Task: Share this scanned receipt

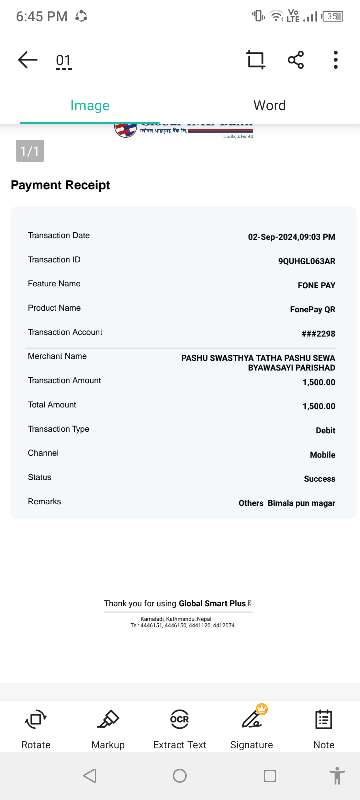Action: (296, 60)
